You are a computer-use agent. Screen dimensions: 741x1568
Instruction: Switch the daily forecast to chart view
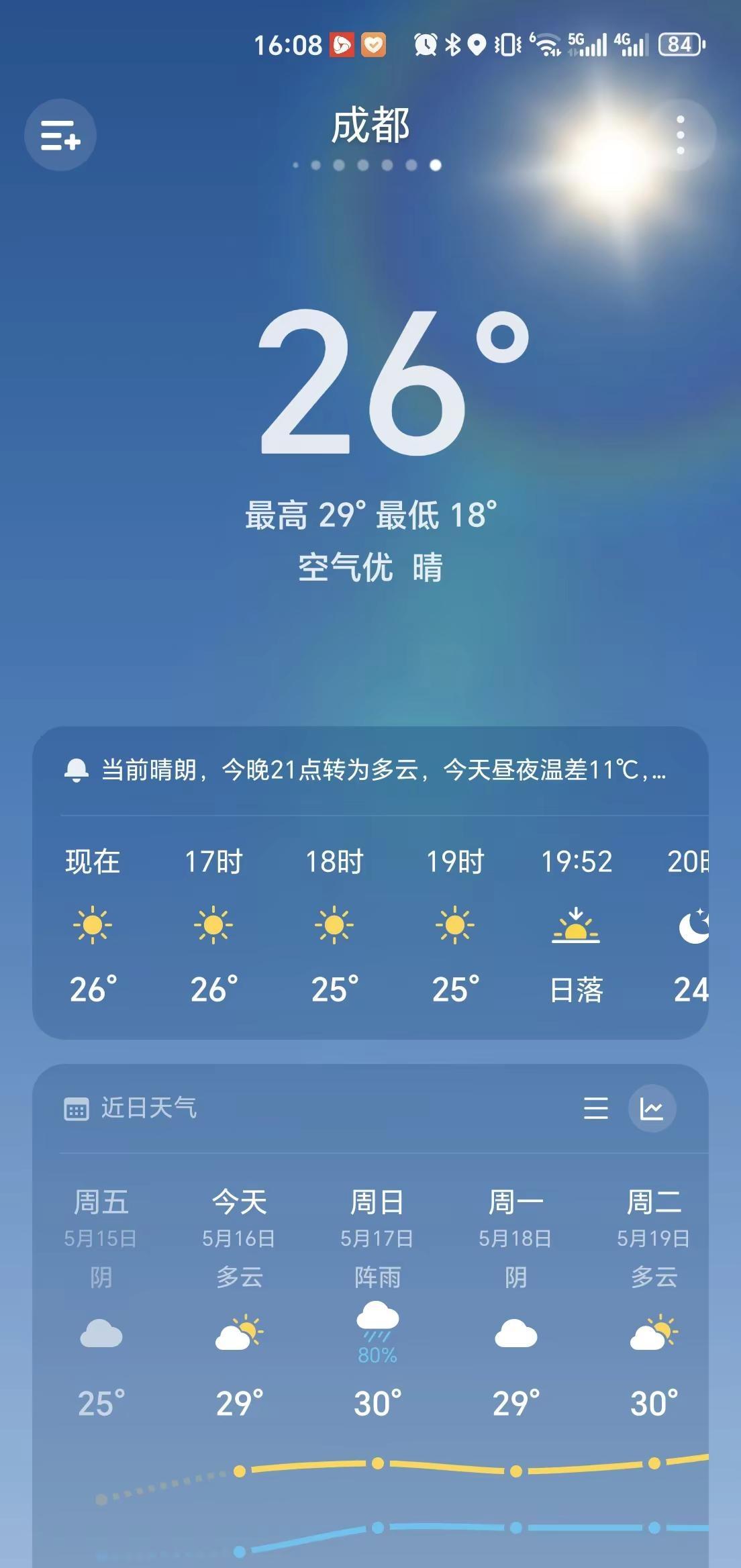pos(652,1108)
